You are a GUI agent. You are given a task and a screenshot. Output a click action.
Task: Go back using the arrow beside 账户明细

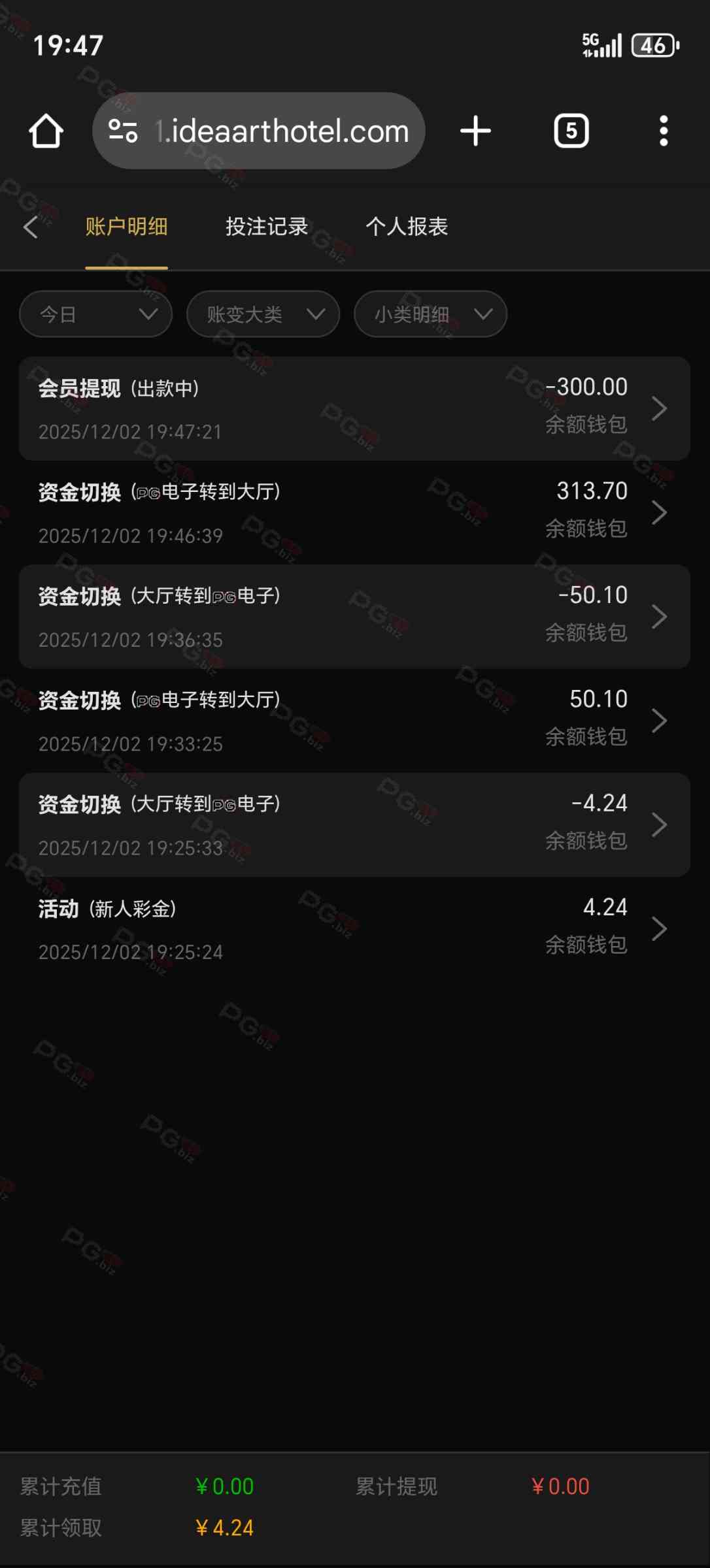(31, 227)
